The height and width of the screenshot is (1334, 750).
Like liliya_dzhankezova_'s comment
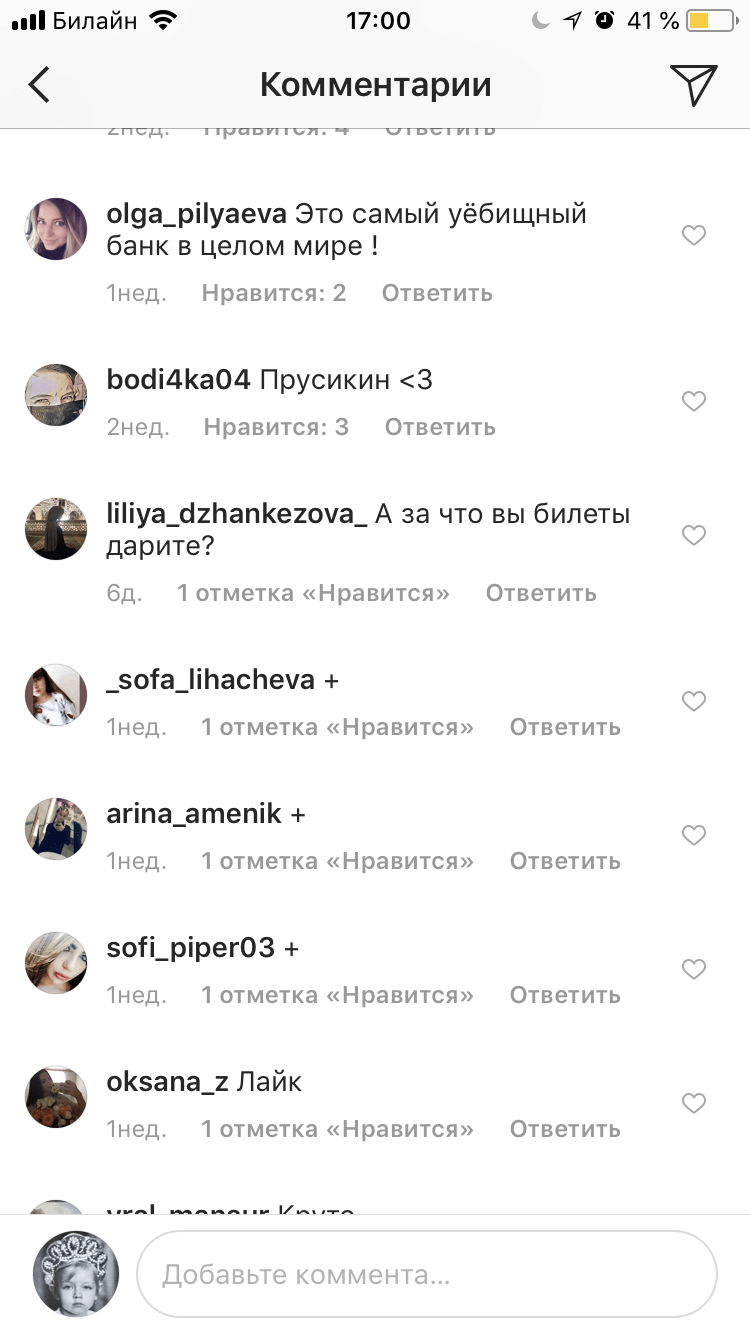pyautogui.click(x=693, y=536)
